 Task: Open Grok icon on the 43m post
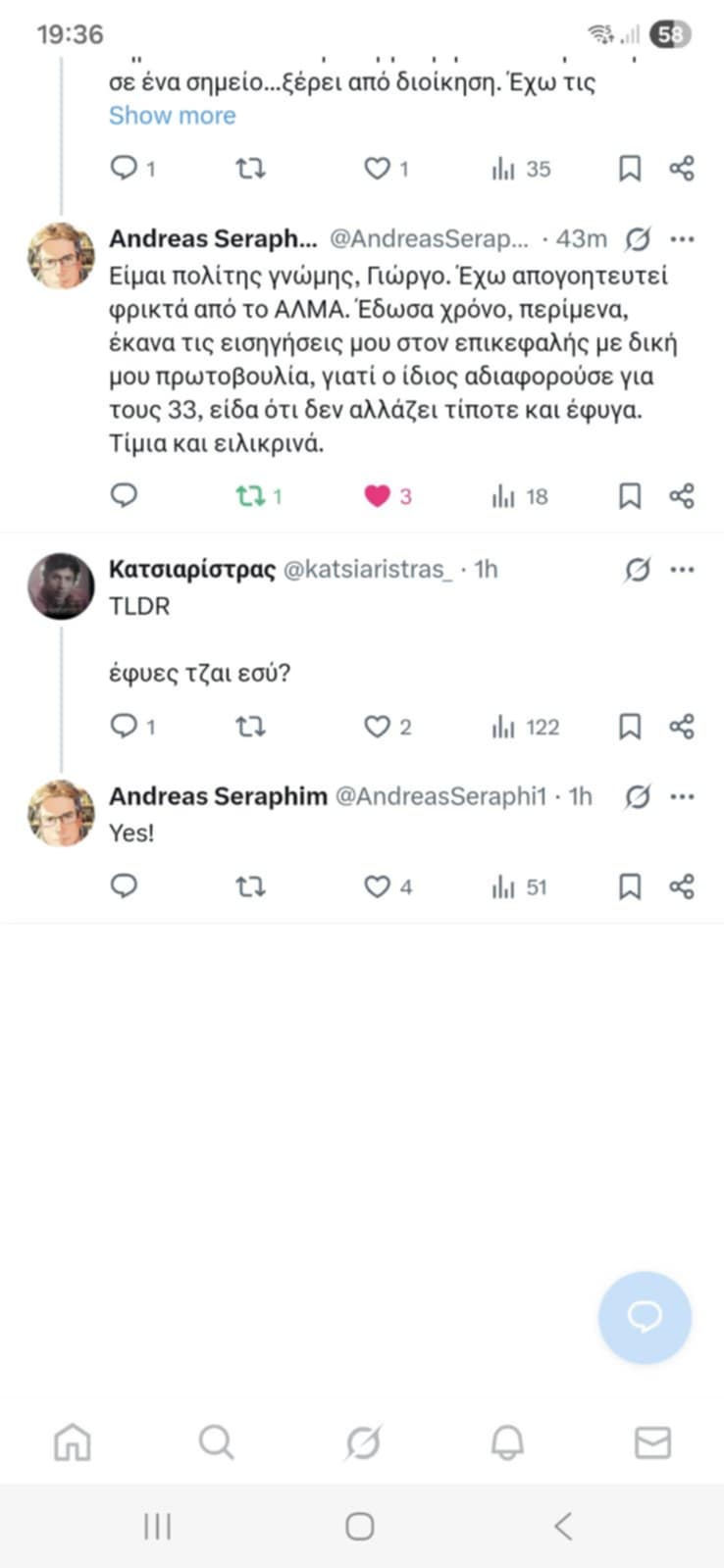click(x=638, y=239)
